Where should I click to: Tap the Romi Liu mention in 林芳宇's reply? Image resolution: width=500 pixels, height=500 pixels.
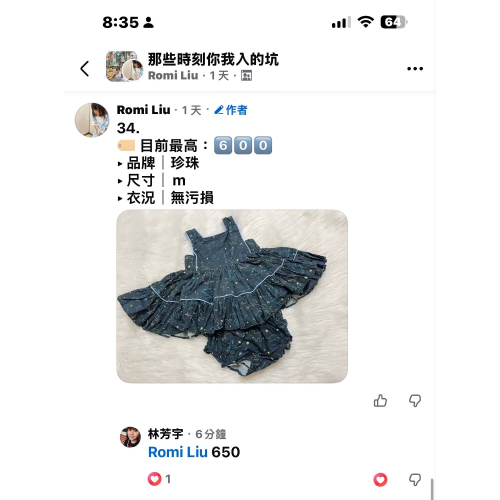tap(178, 452)
